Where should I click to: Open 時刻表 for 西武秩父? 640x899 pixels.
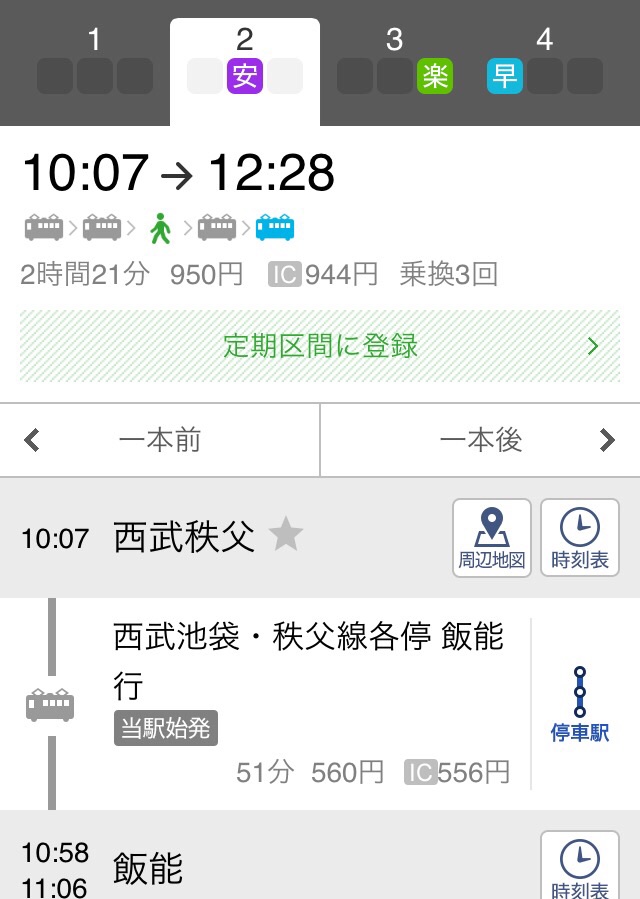pos(580,537)
